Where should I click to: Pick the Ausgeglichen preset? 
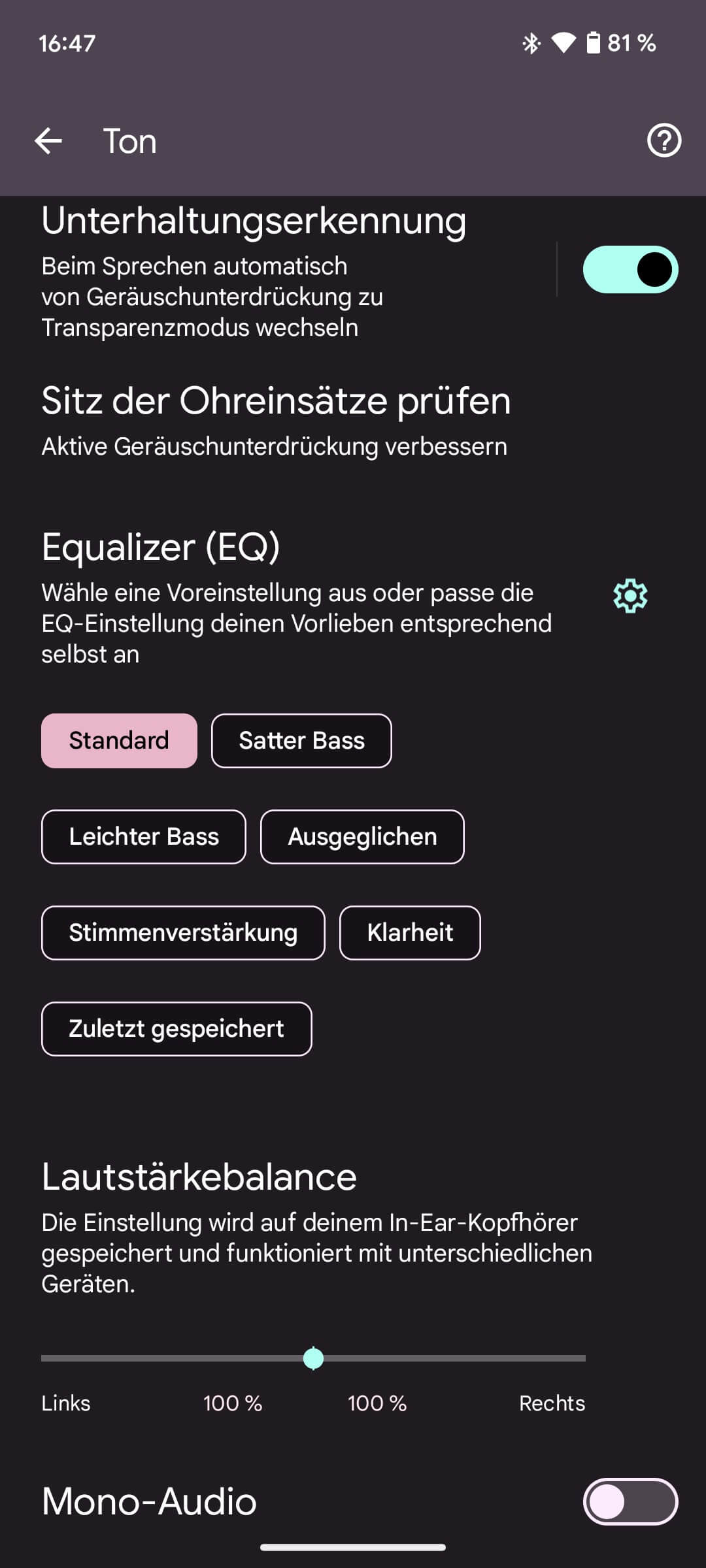tap(362, 836)
